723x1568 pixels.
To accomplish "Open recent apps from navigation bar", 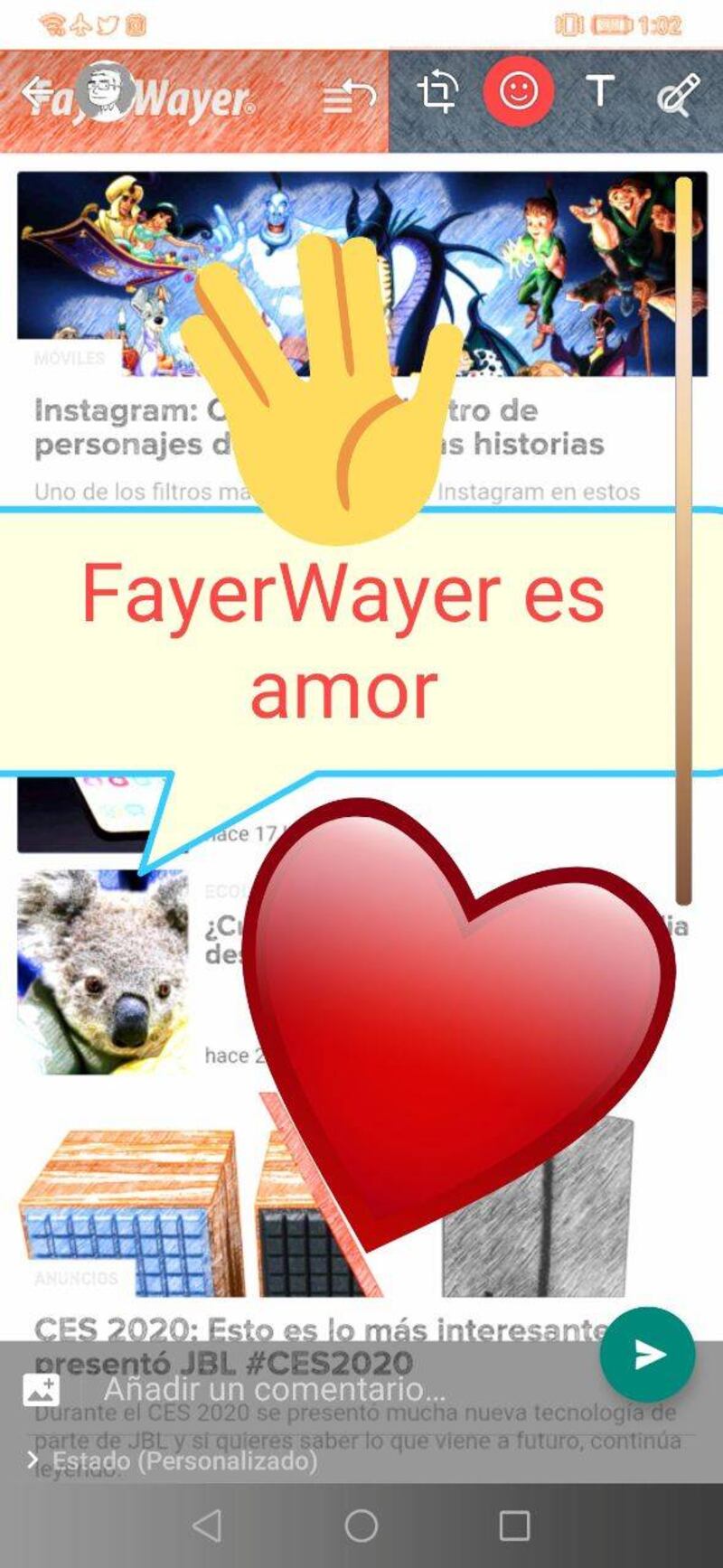I will 514,1526.
